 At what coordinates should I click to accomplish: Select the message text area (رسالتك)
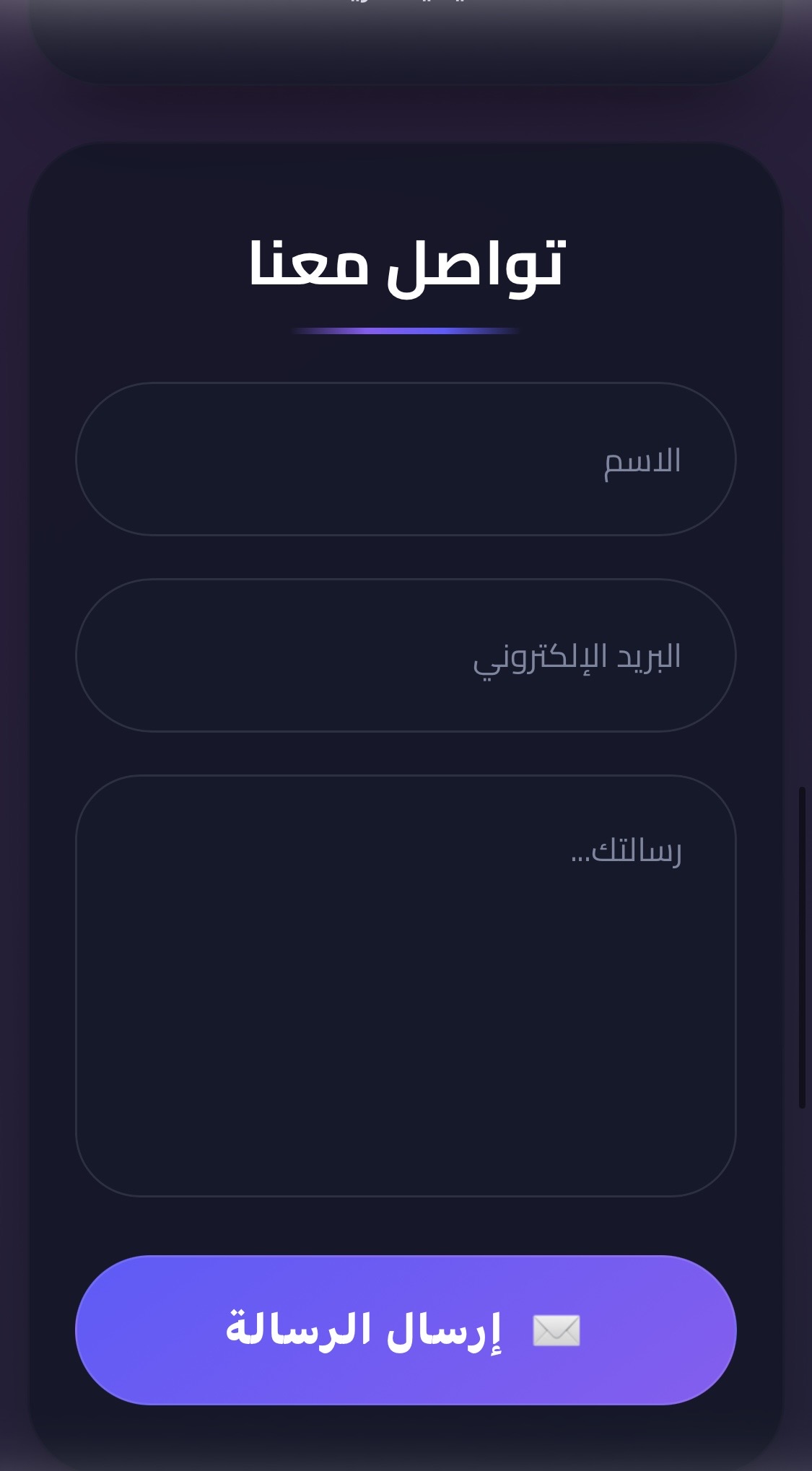(406, 985)
